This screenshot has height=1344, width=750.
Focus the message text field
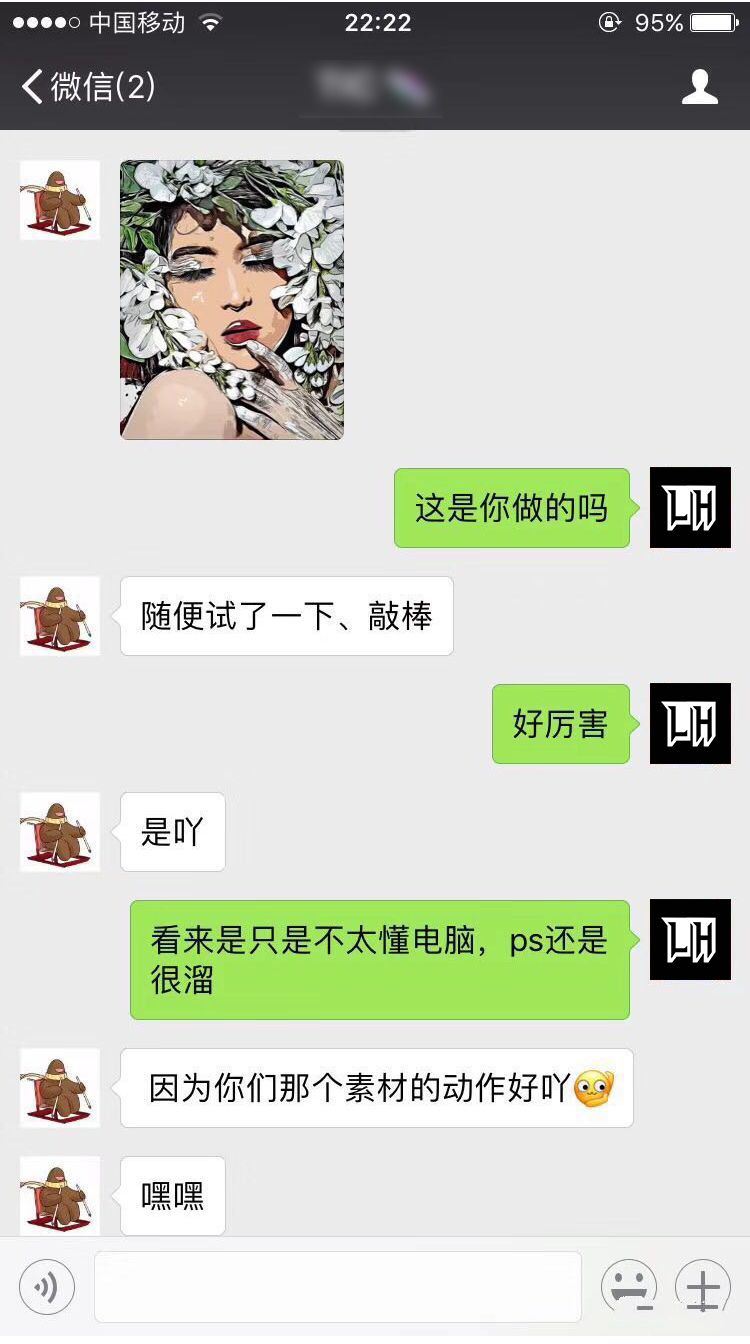[x=338, y=1287]
